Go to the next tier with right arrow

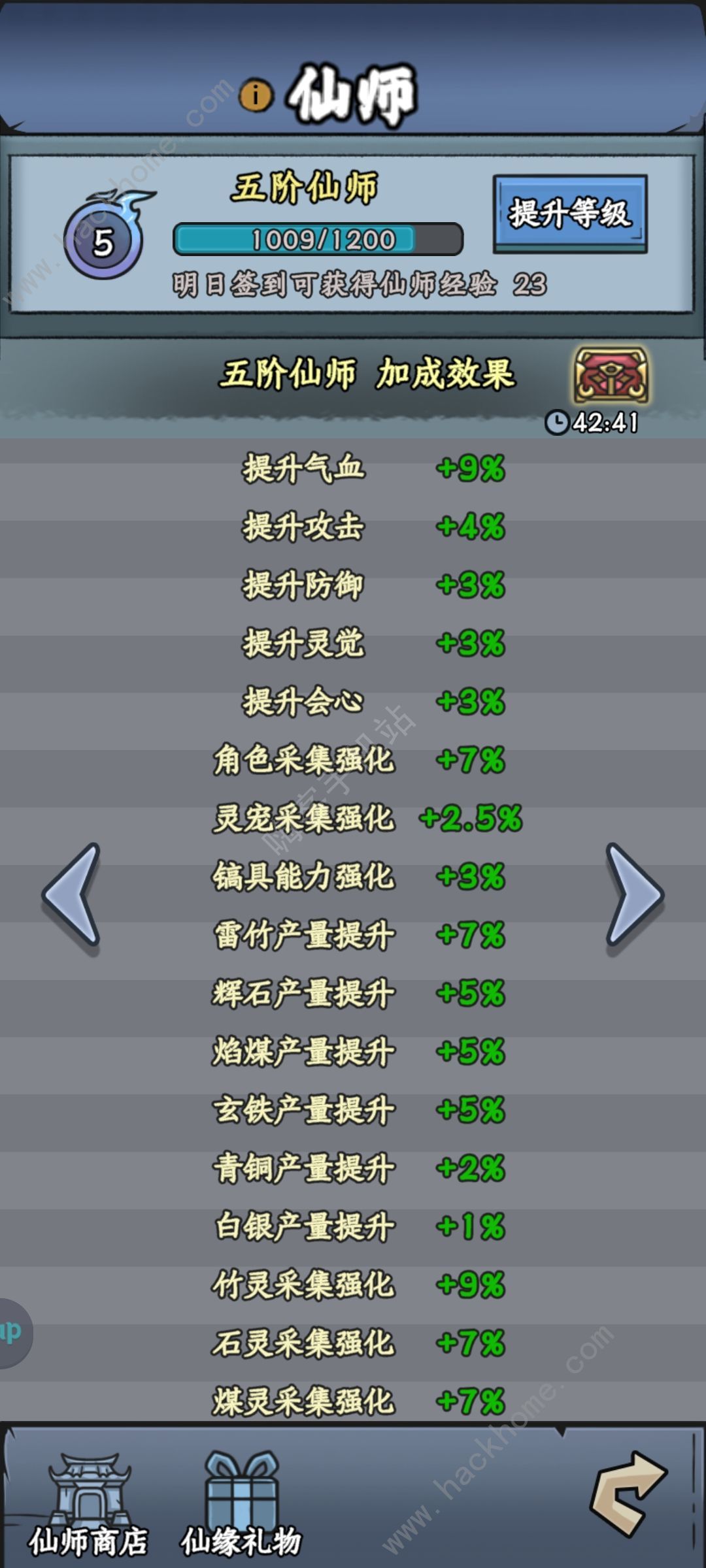pyautogui.click(x=633, y=895)
